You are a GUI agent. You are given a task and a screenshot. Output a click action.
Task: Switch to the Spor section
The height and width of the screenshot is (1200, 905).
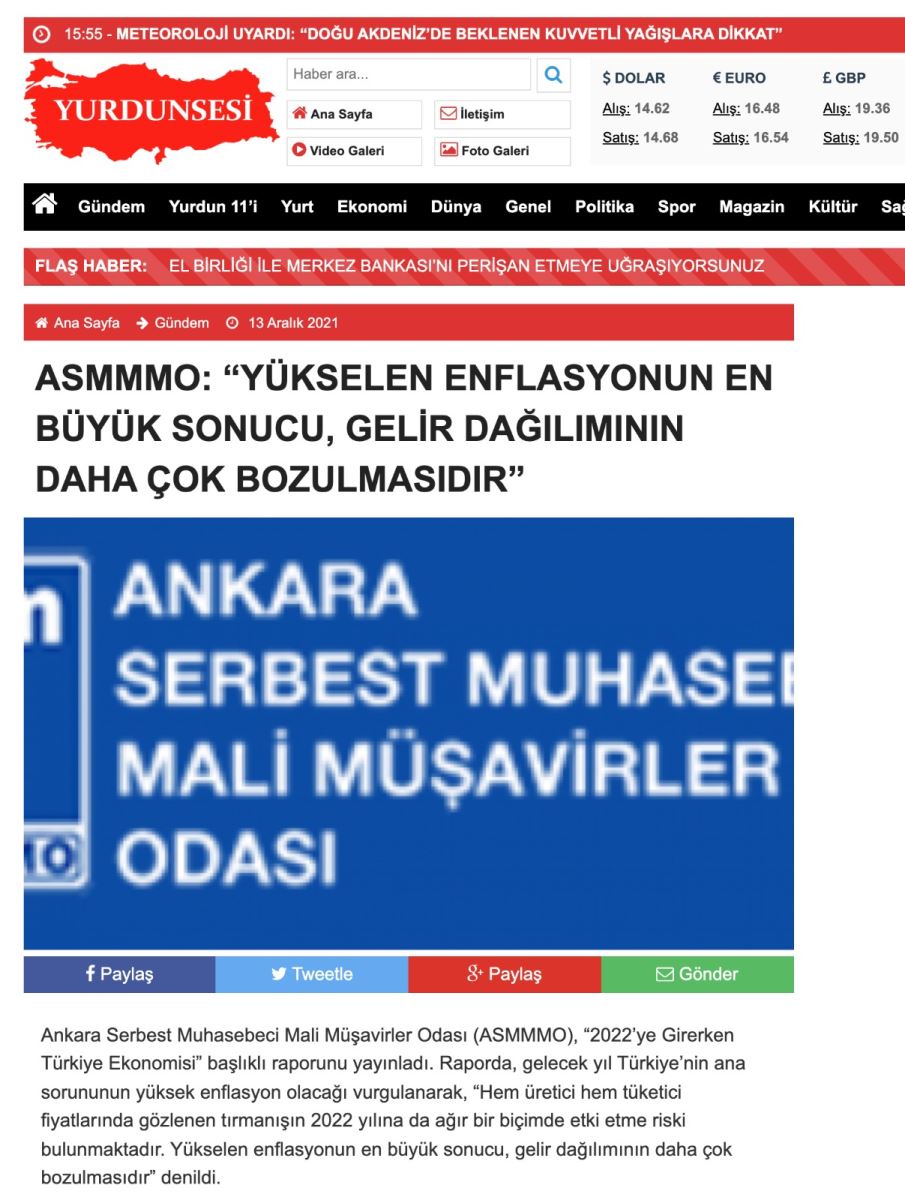tap(677, 207)
